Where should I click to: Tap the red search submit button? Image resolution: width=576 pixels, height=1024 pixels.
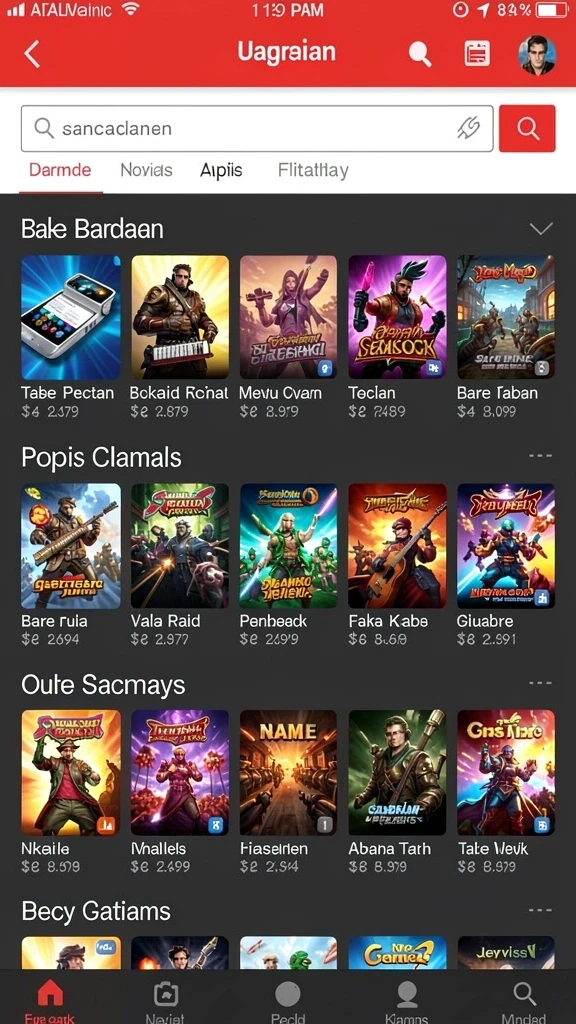[x=527, y=129]
